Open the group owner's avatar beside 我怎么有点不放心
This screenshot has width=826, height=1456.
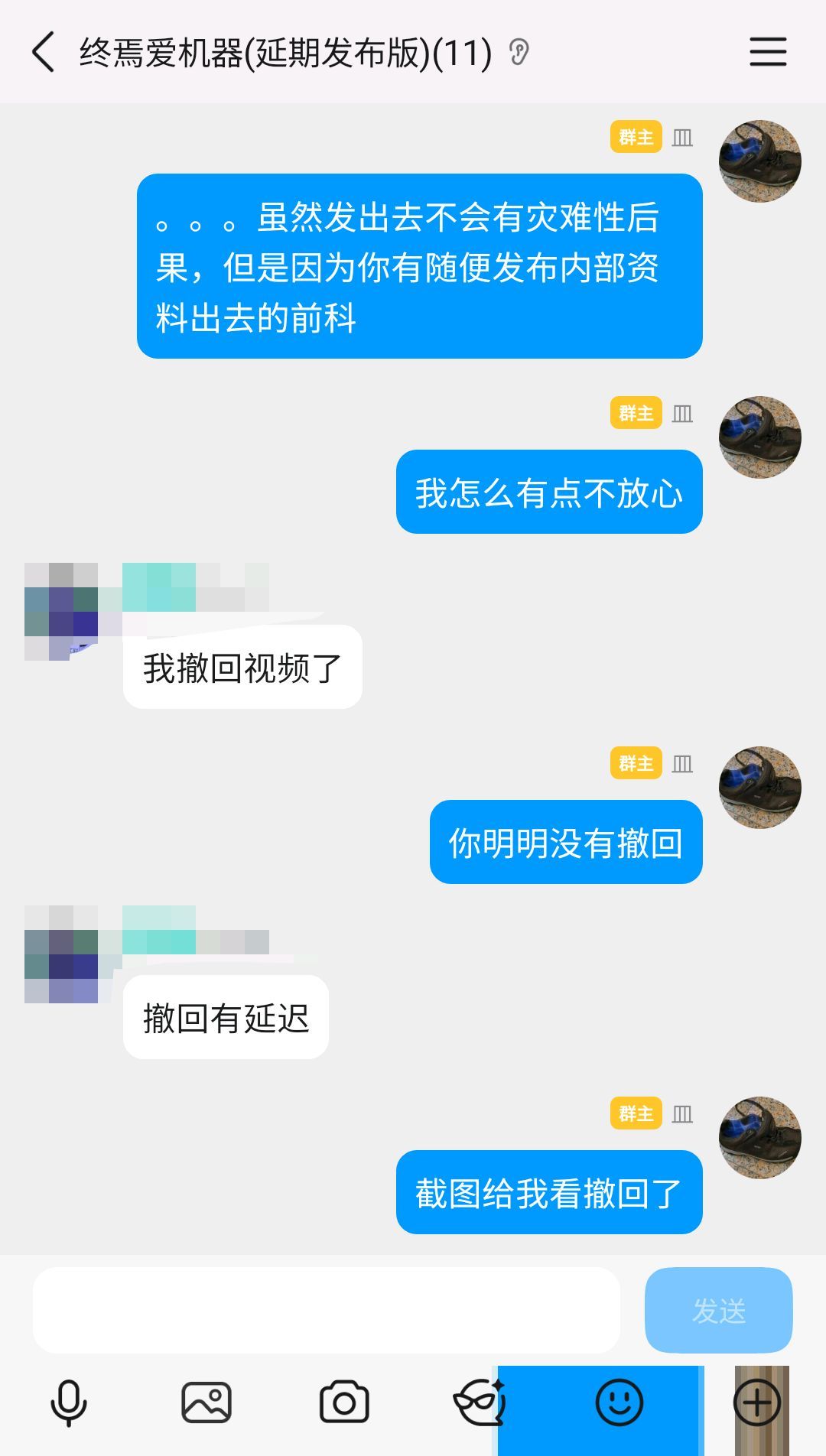(x=759, y=437)
